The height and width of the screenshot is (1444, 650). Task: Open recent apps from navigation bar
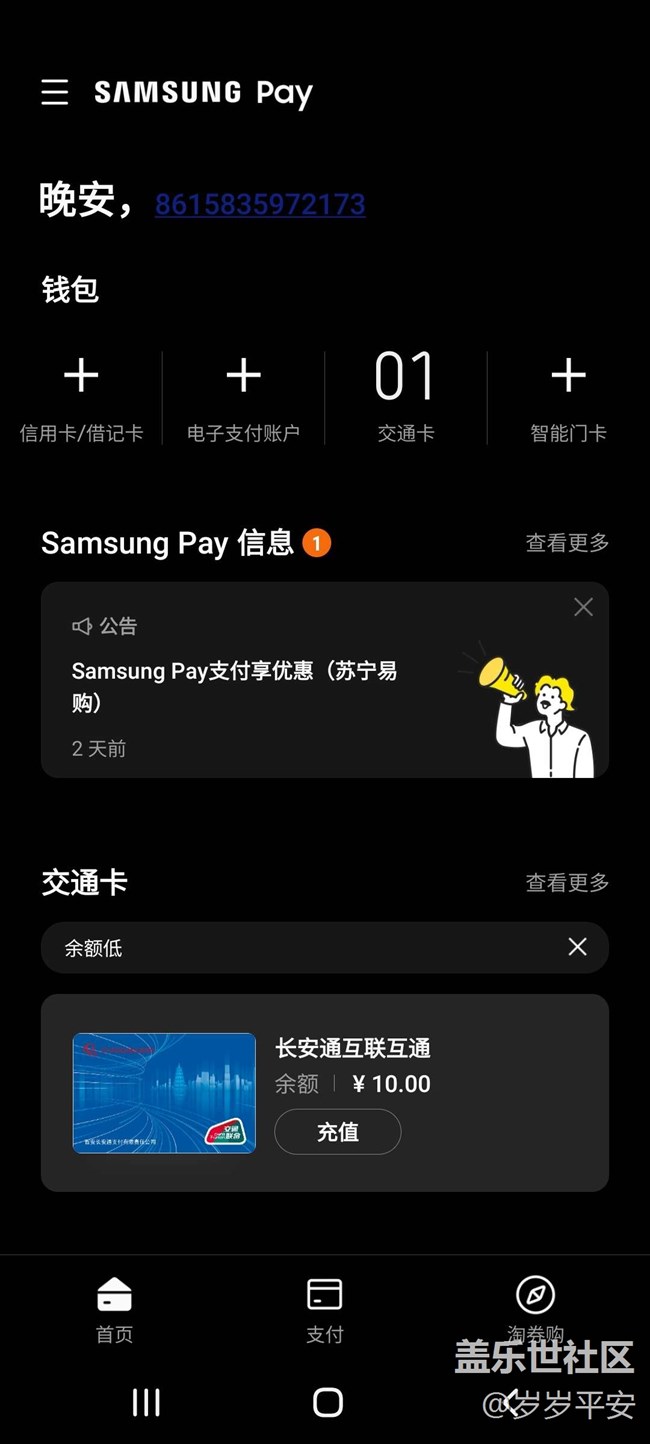[146, 1402]
